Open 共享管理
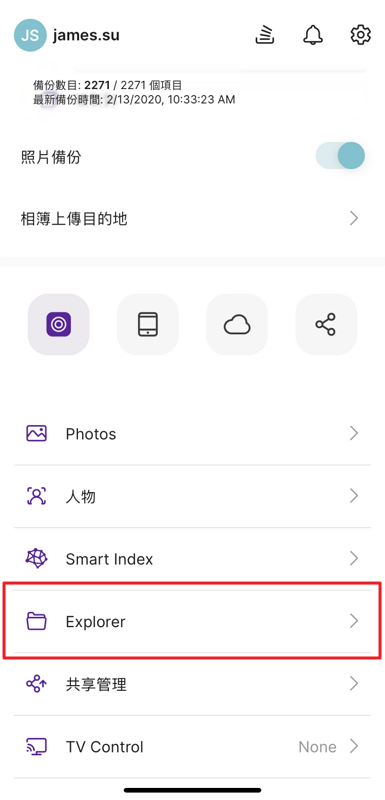 (192, 684)
